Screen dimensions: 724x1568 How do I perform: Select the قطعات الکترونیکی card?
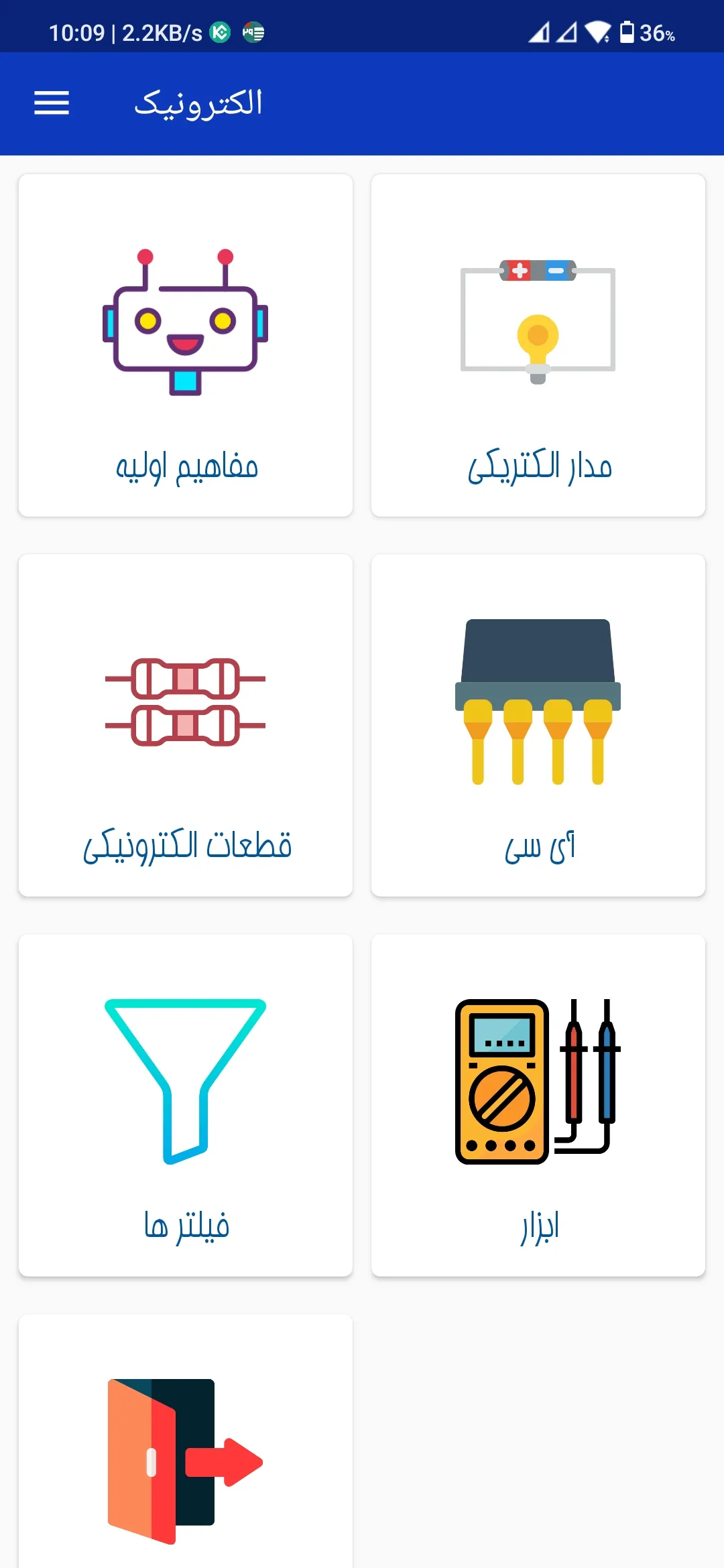coord(186,725)
